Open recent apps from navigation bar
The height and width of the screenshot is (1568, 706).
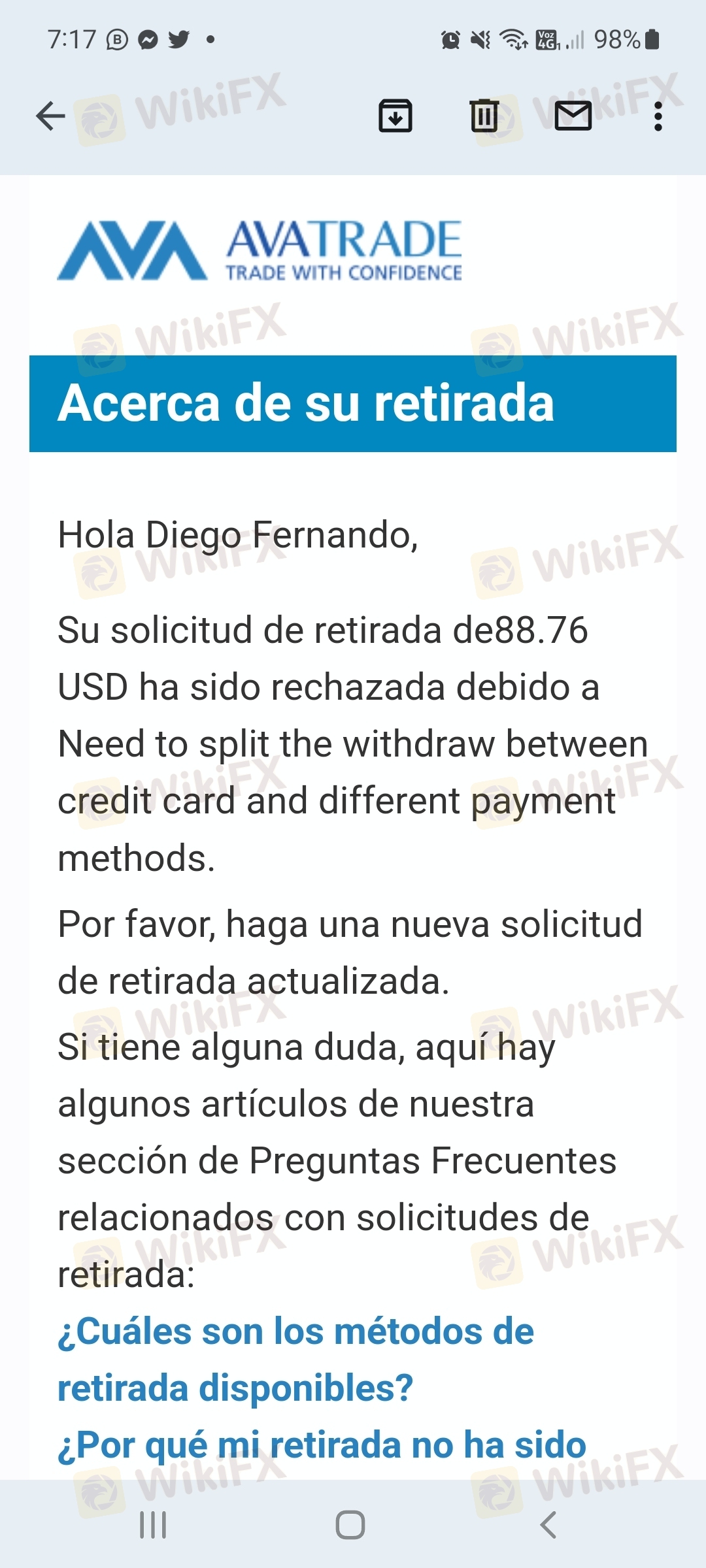153,1526
